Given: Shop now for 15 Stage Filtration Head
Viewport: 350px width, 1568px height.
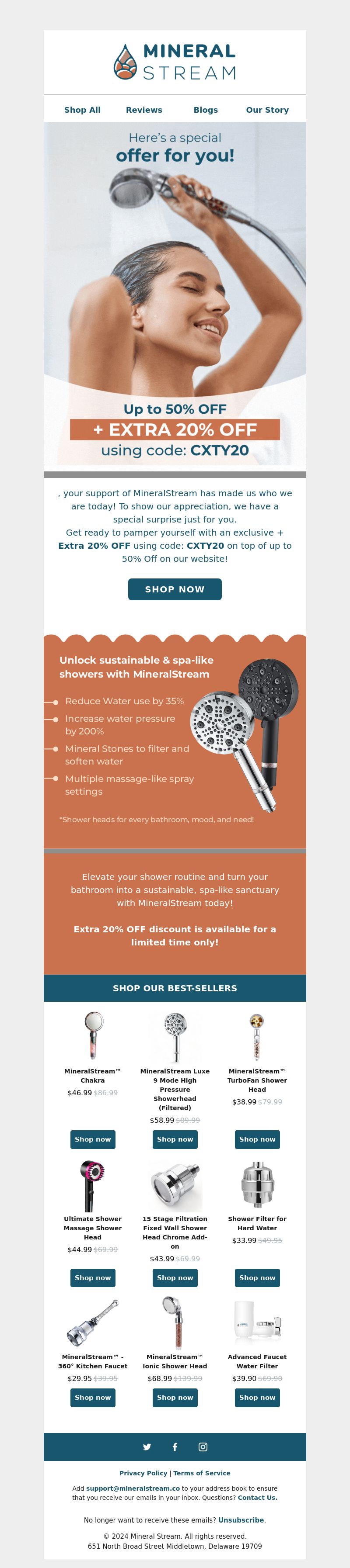Looking at the screenshot, I should click(x=175, y=1277).
